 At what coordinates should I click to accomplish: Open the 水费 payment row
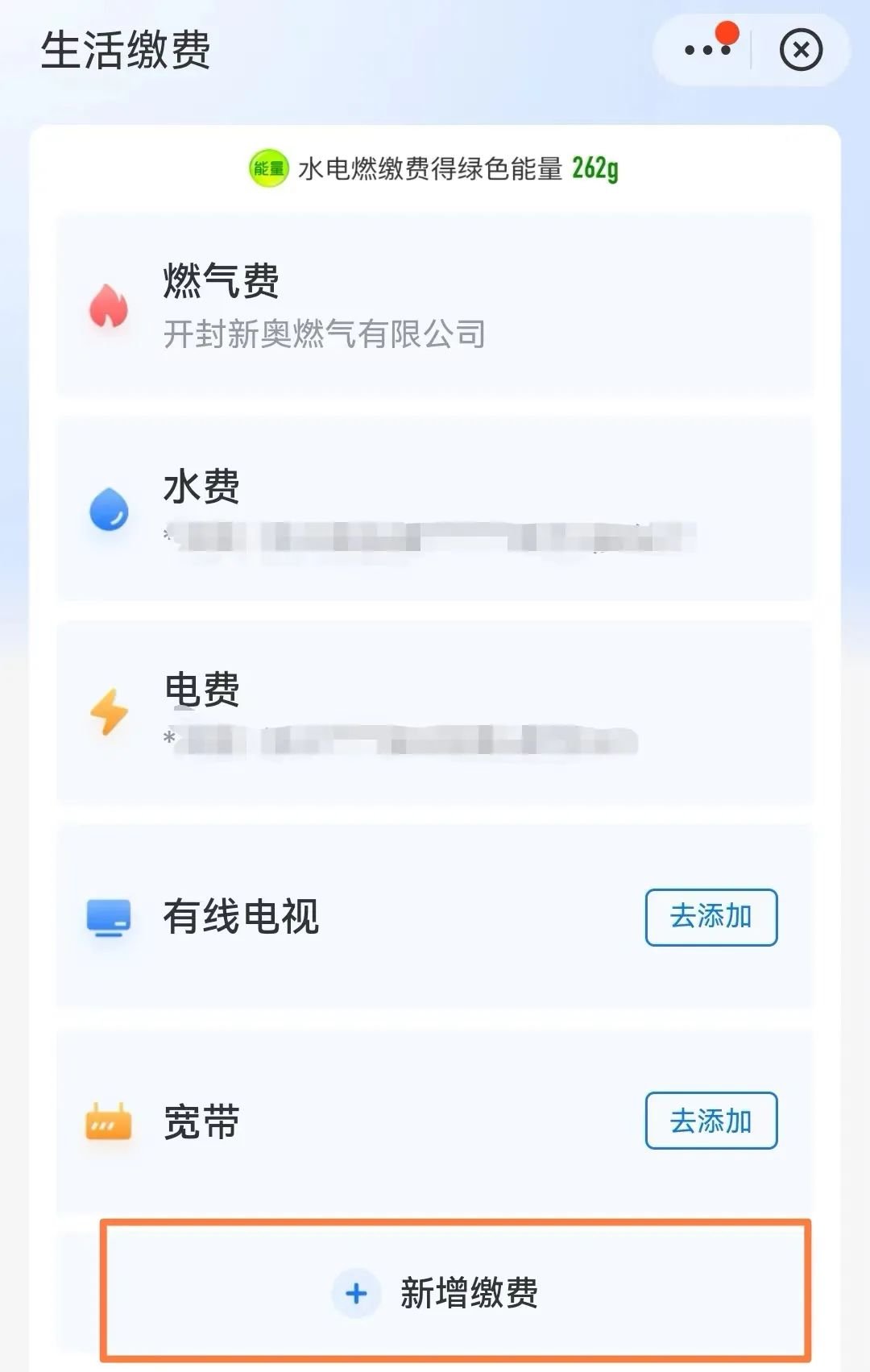click(x=435, y=509)
